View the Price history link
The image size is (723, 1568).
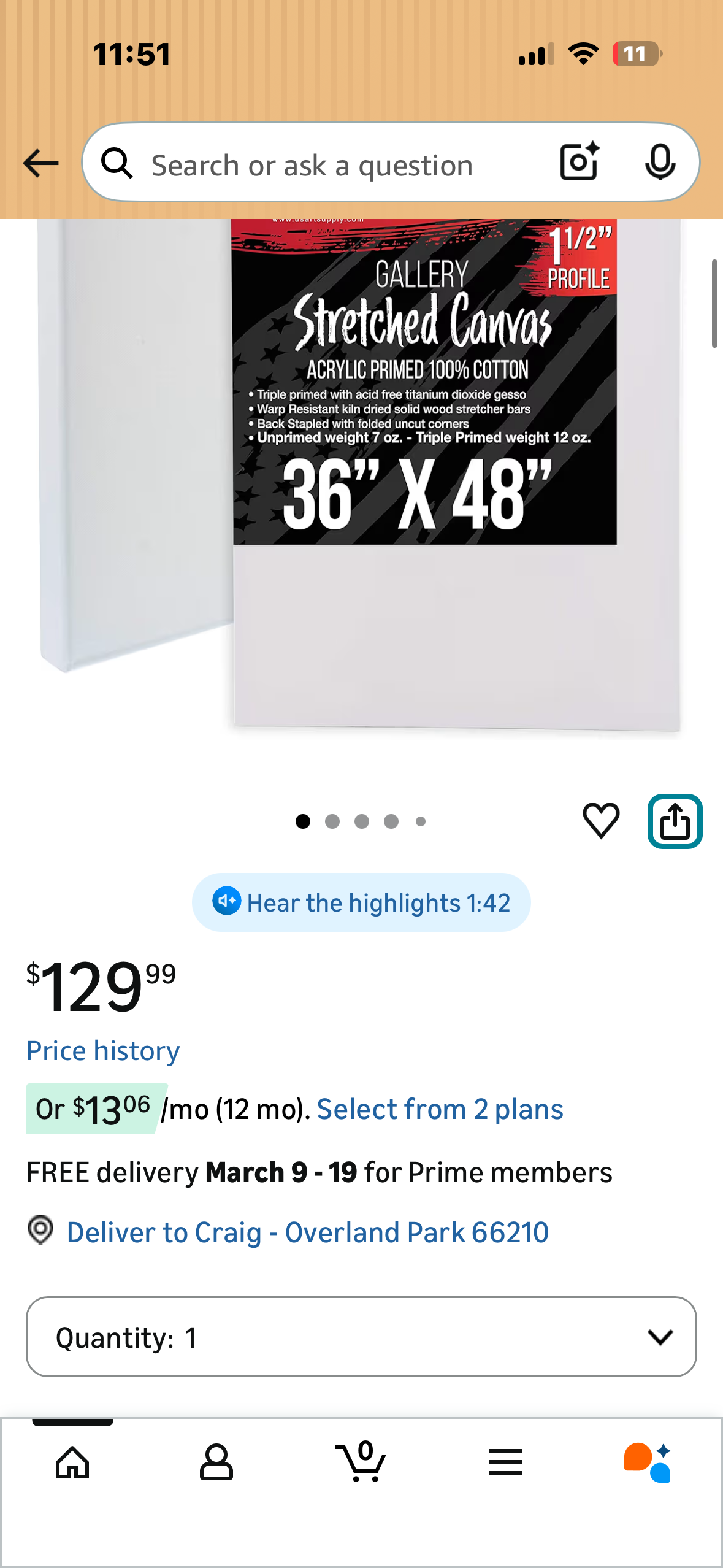[x=103, y=1051]
